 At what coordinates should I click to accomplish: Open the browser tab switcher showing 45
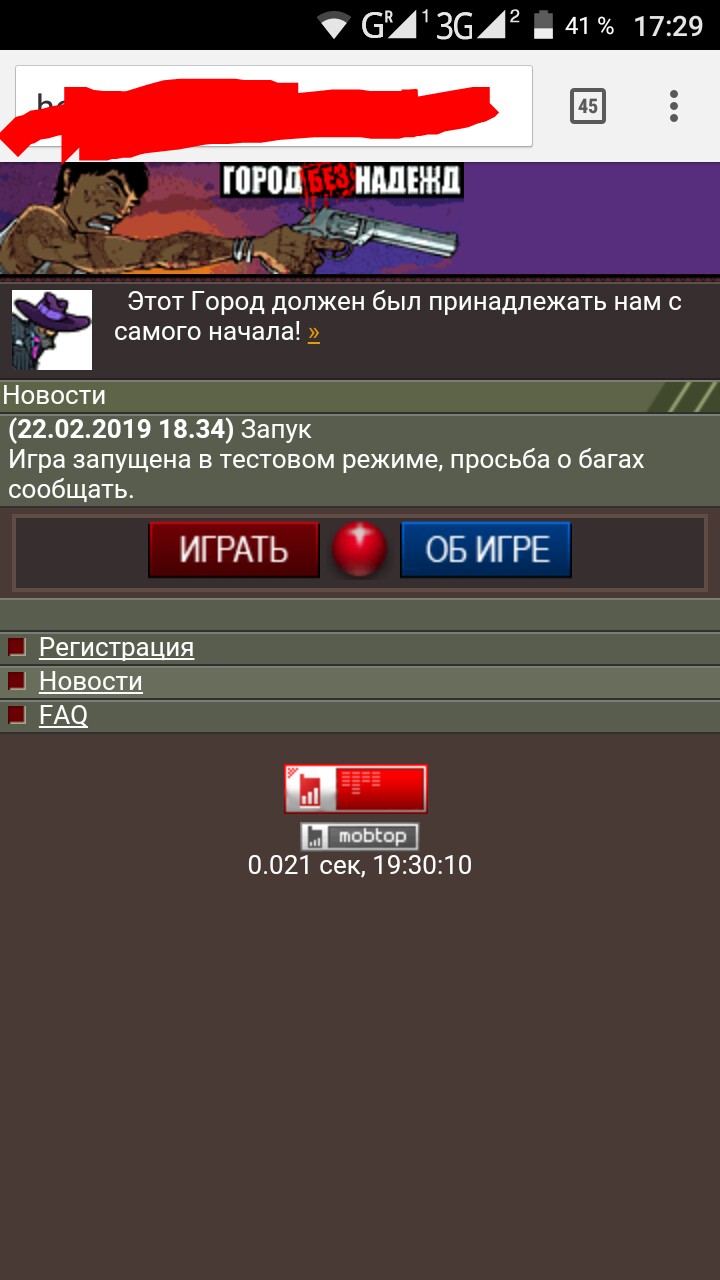pos(588,106)
